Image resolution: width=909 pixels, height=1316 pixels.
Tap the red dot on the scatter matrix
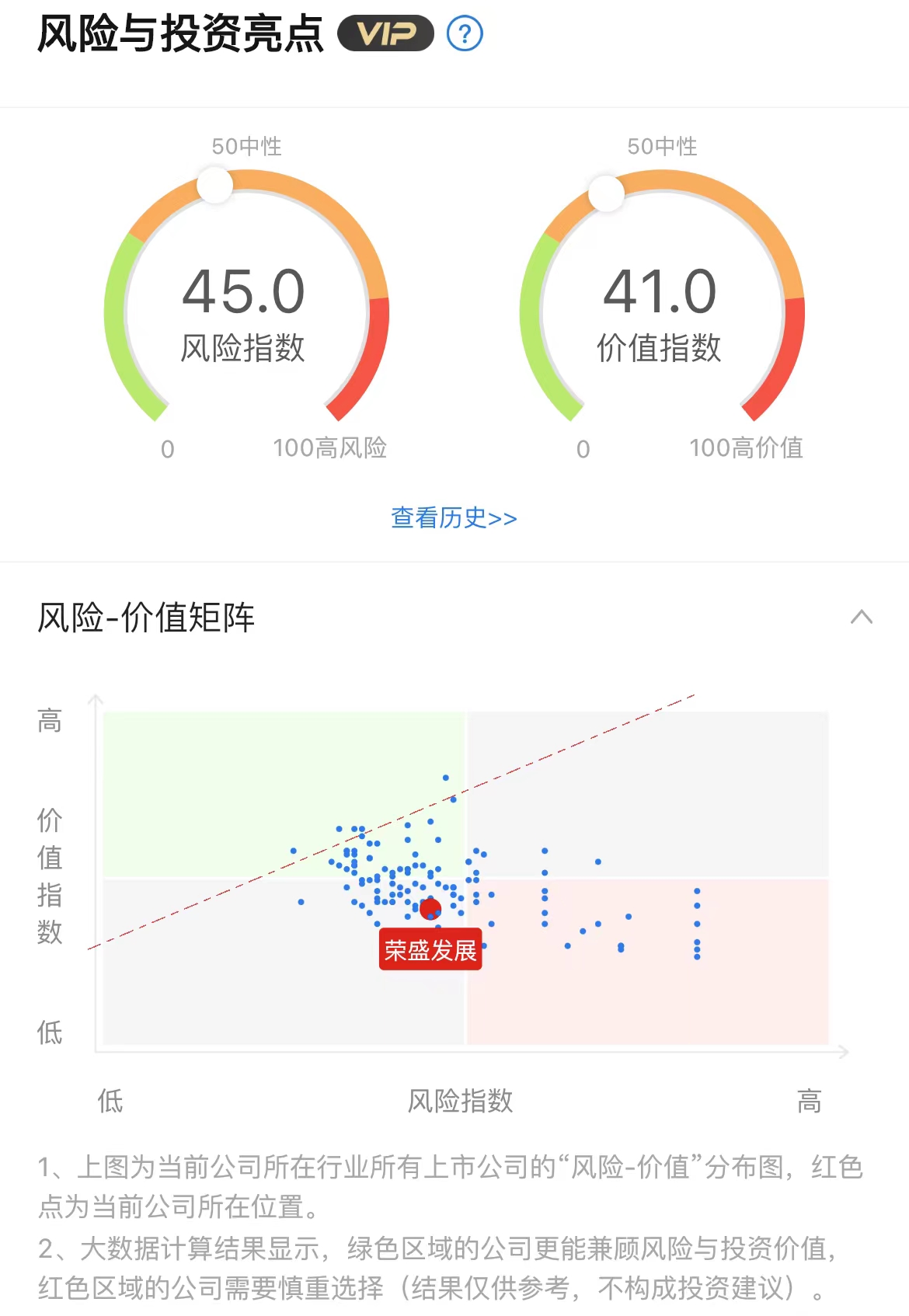(x=431, y=907)
